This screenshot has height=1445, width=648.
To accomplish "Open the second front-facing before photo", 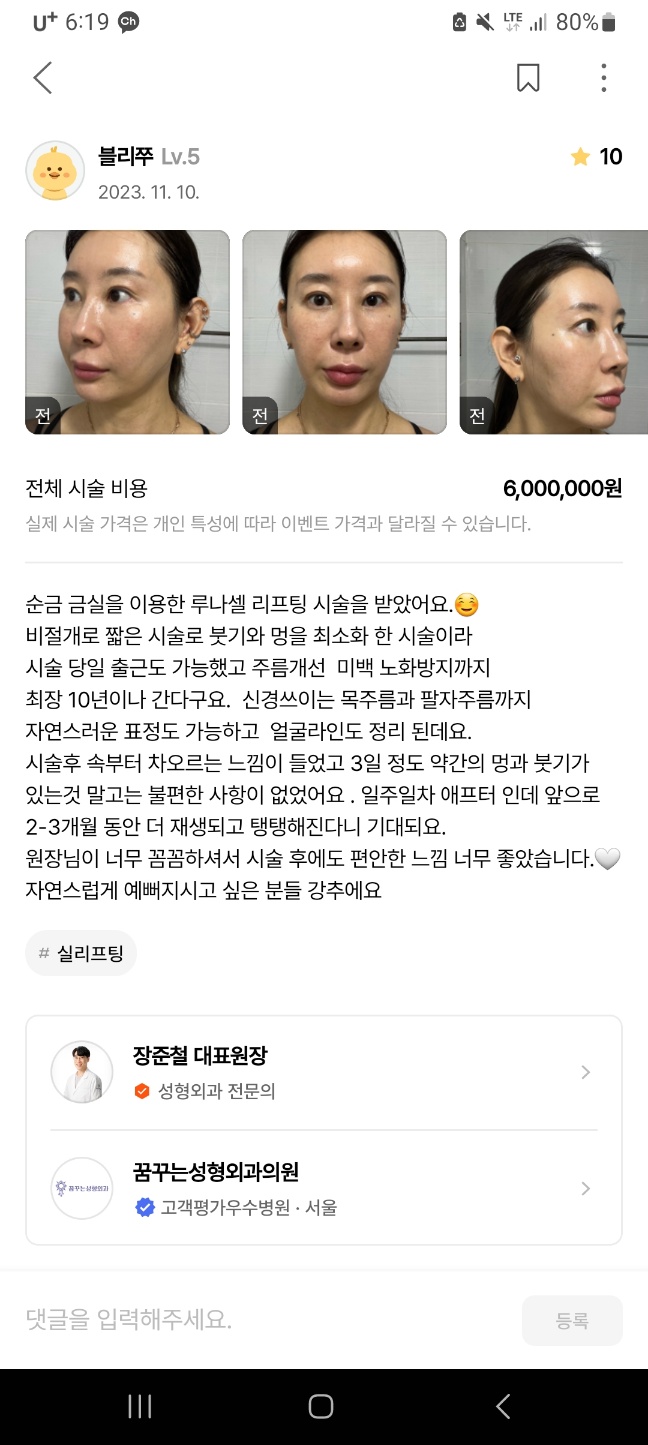I will click(x=344, y=332).
